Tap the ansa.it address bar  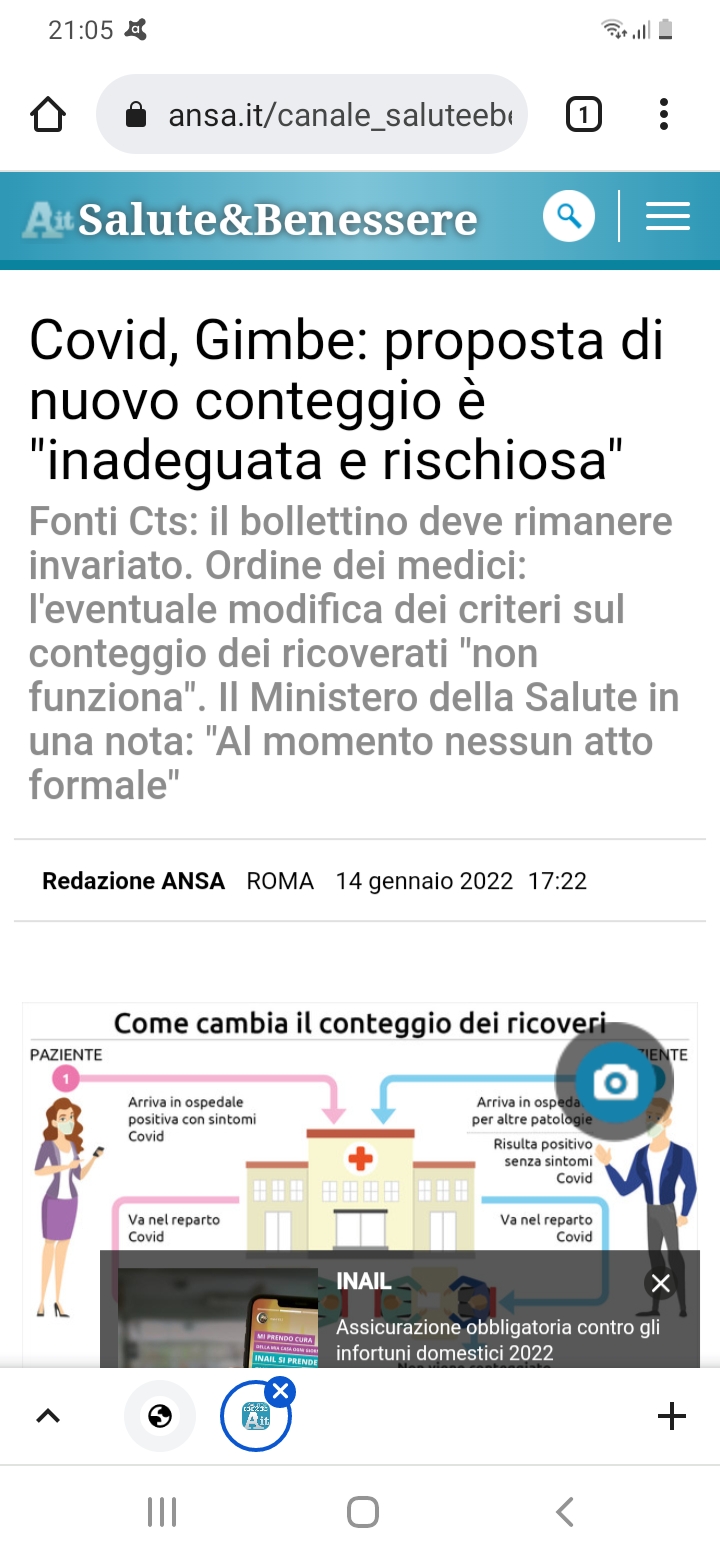point(312,115)
